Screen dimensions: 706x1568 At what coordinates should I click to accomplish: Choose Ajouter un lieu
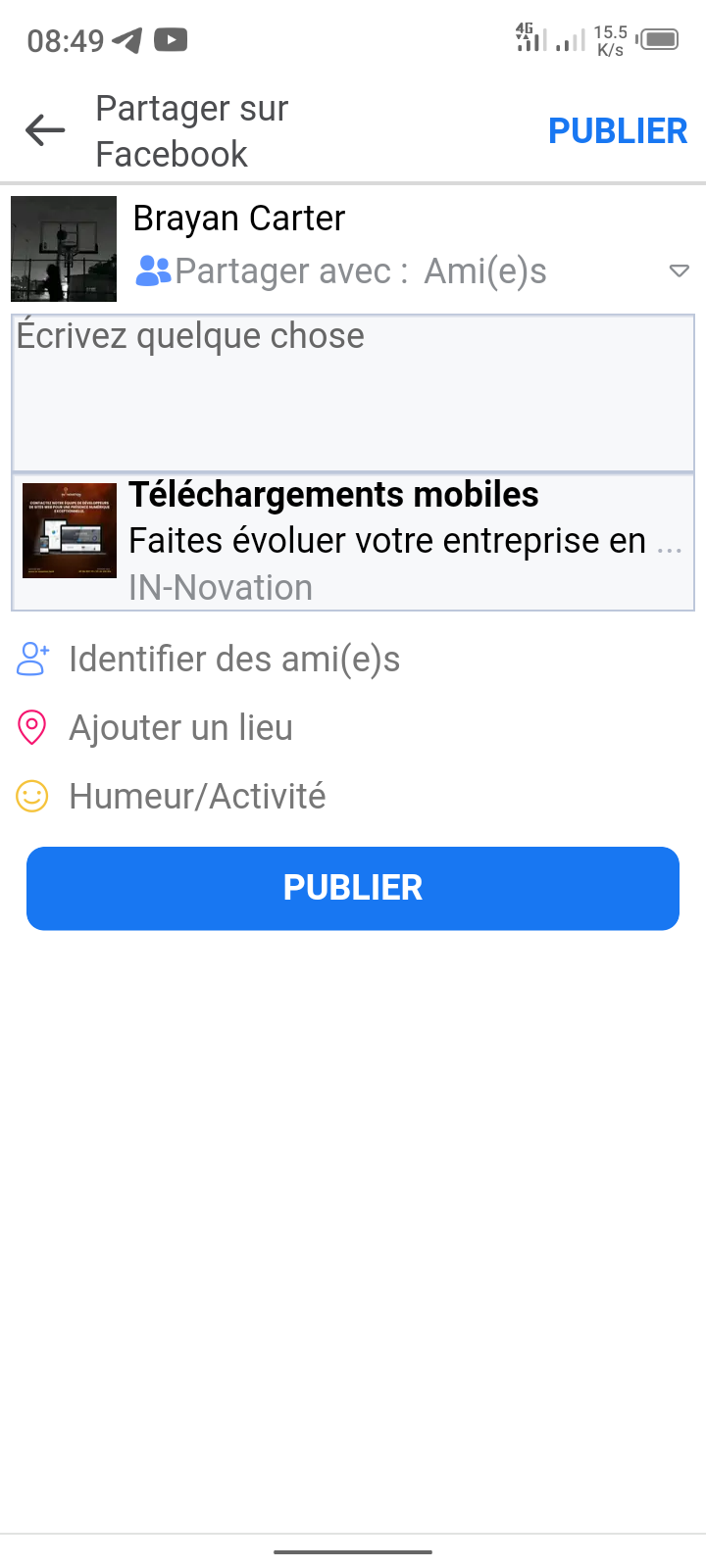[180, 728]
